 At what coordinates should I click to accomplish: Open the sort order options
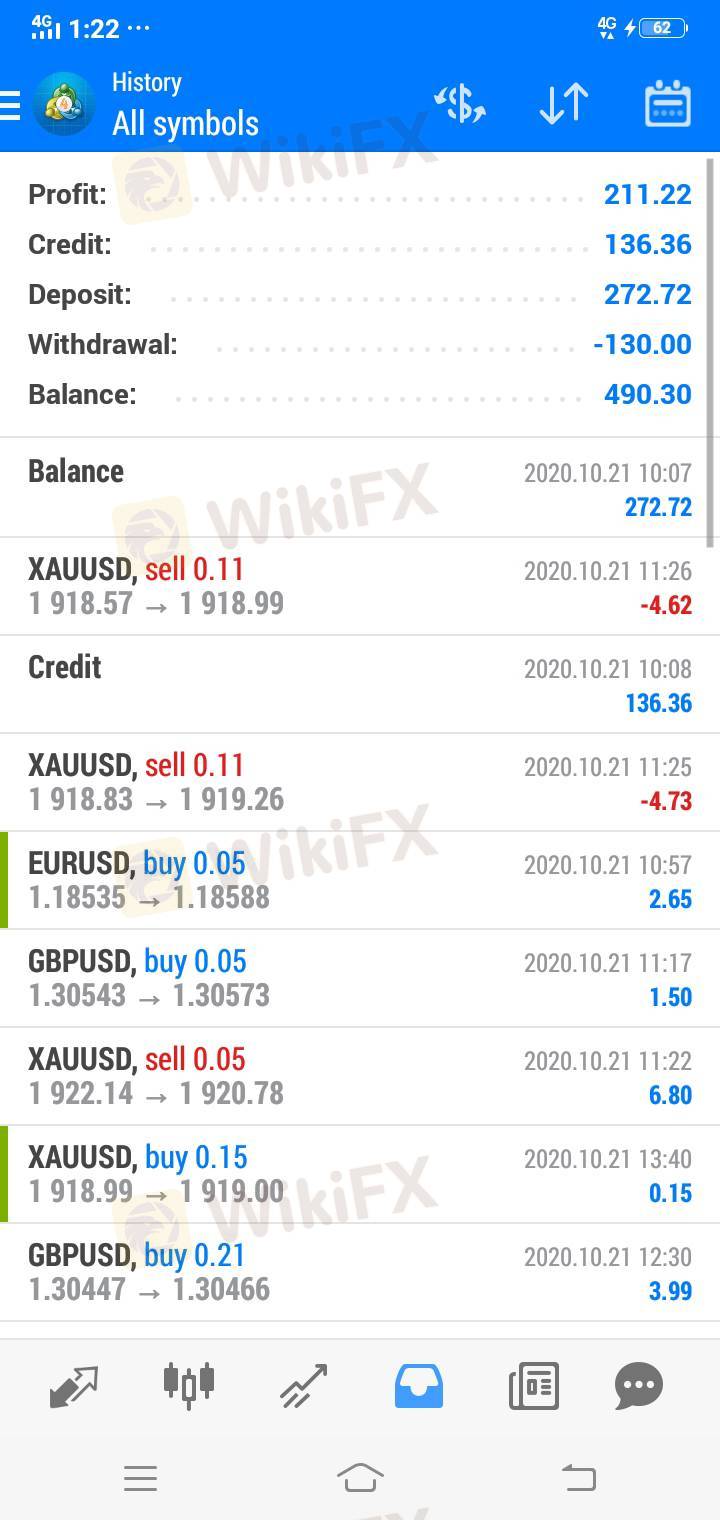(x=564, y=104)
